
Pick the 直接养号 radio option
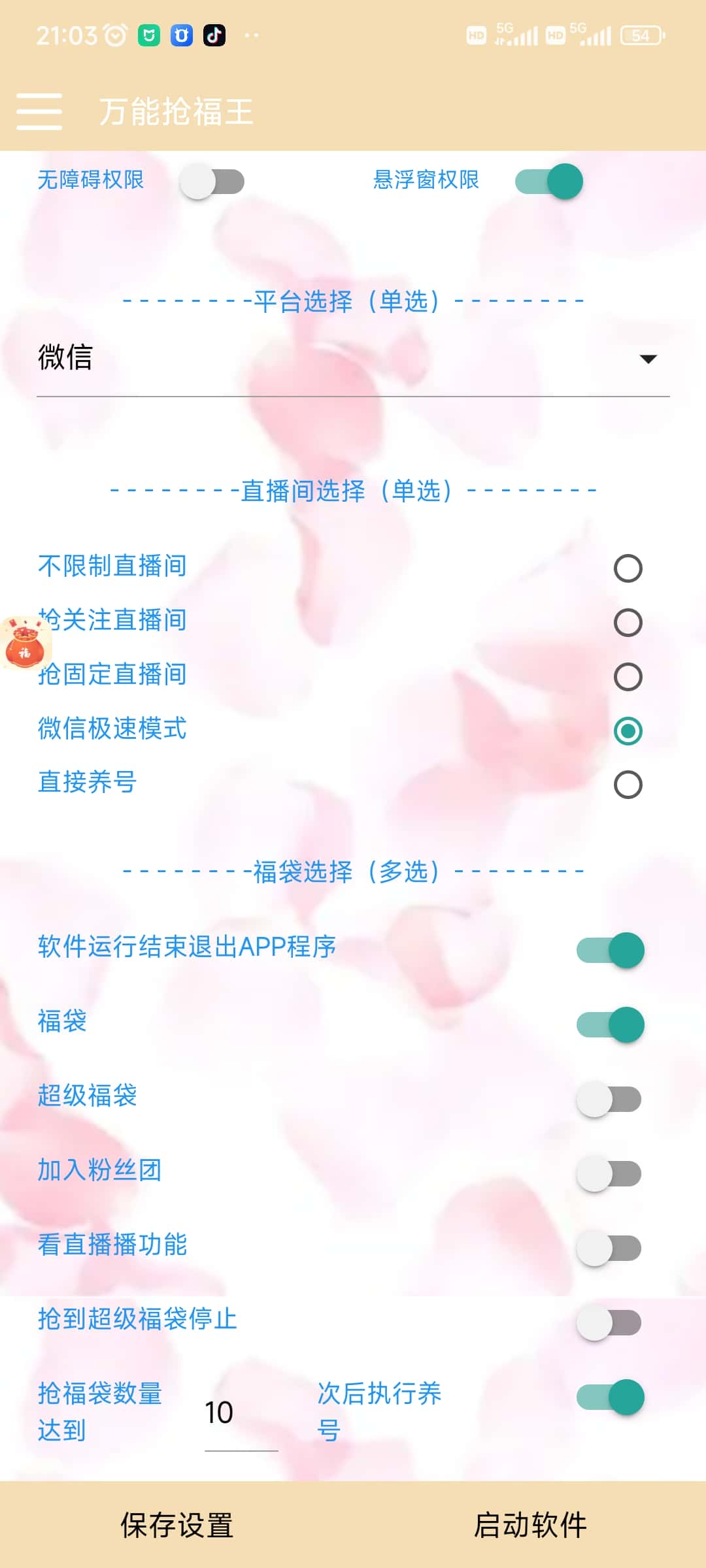pyautogui.click(x=628, y=785)
